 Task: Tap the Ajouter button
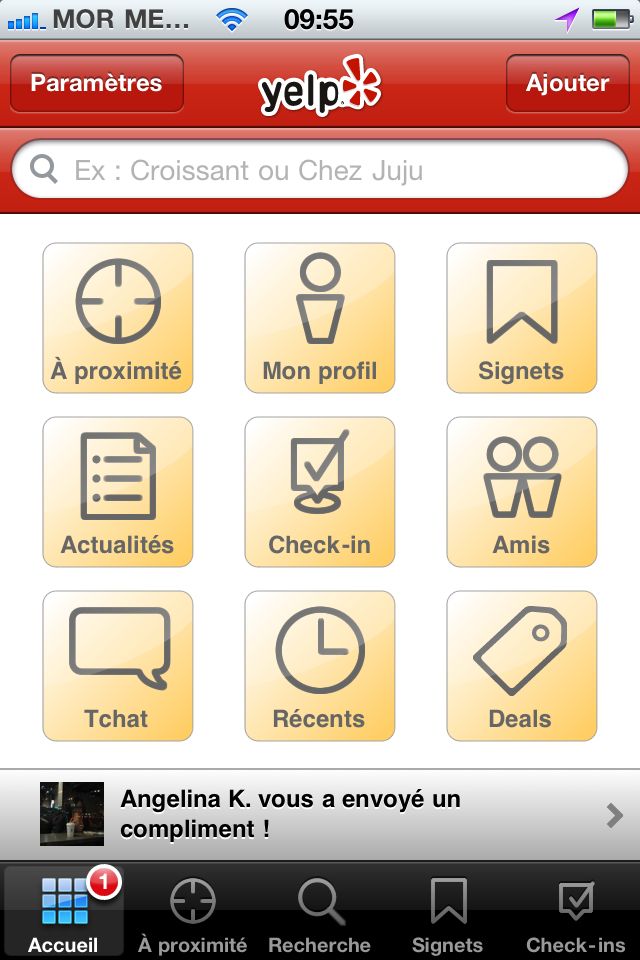(x=567, y=84)
